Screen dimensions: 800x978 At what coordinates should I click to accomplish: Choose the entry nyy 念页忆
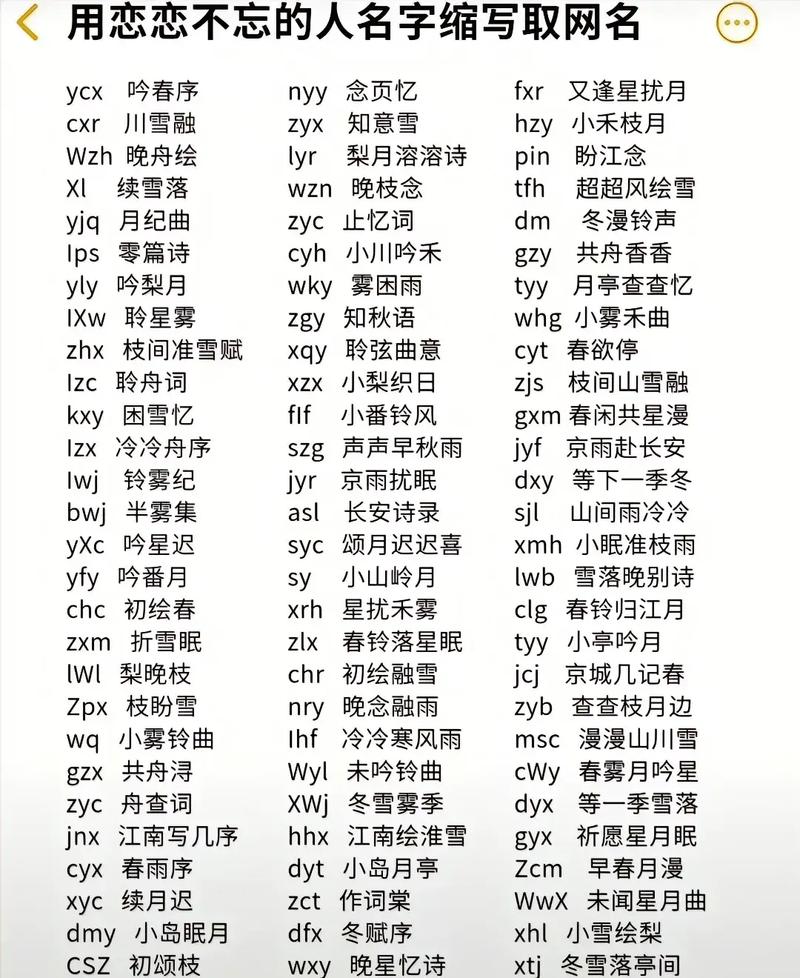(x=349, y=92)
